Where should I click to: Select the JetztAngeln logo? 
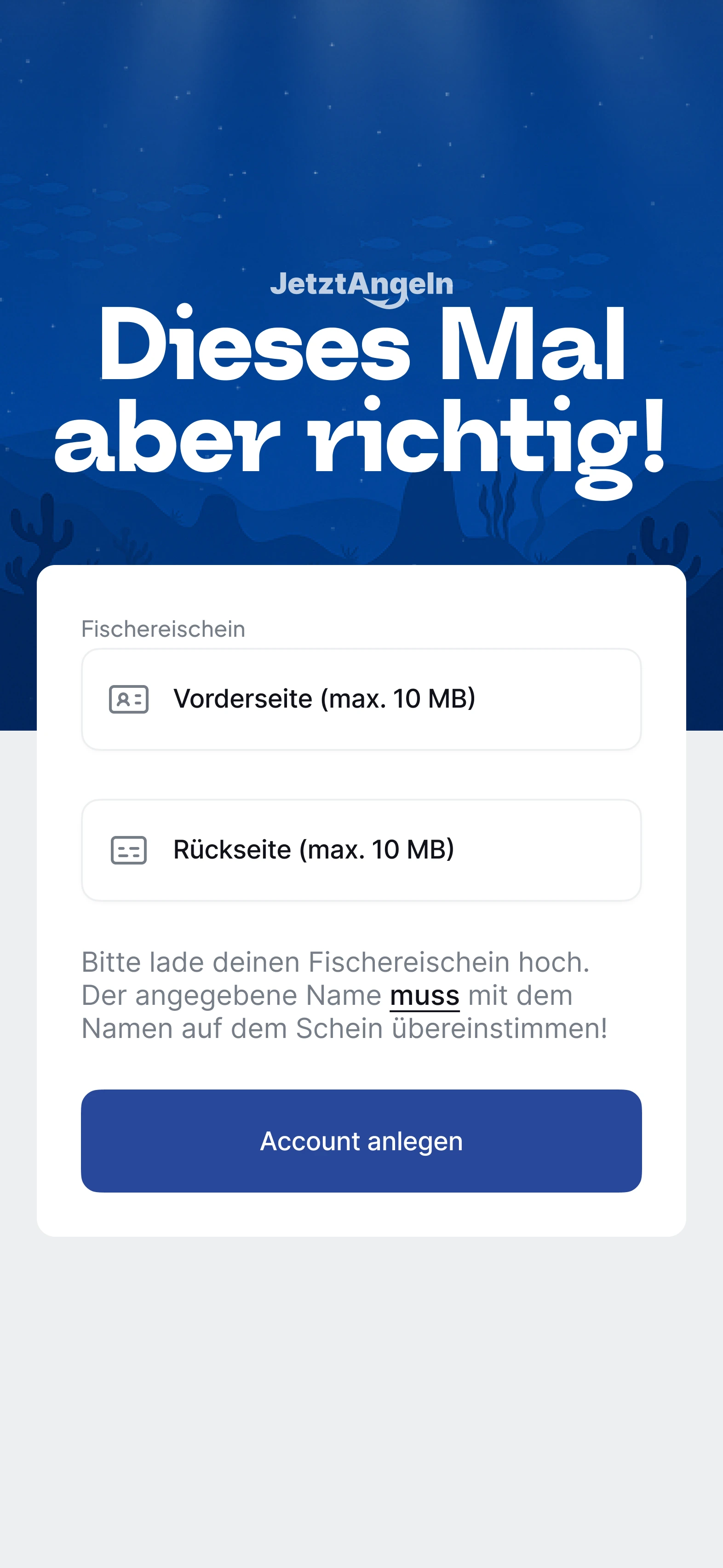coord(361,284)
